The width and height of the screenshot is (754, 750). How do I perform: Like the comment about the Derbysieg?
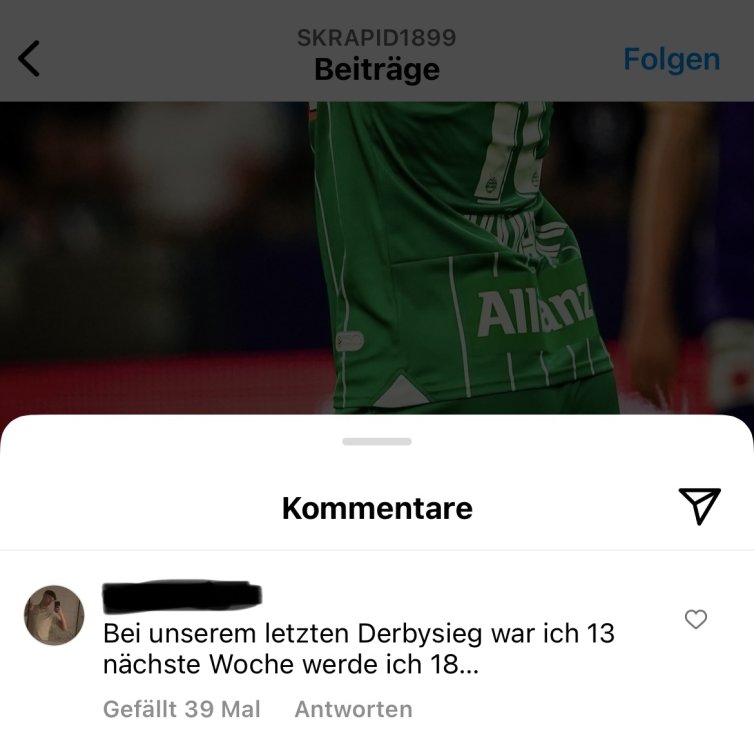696,620
